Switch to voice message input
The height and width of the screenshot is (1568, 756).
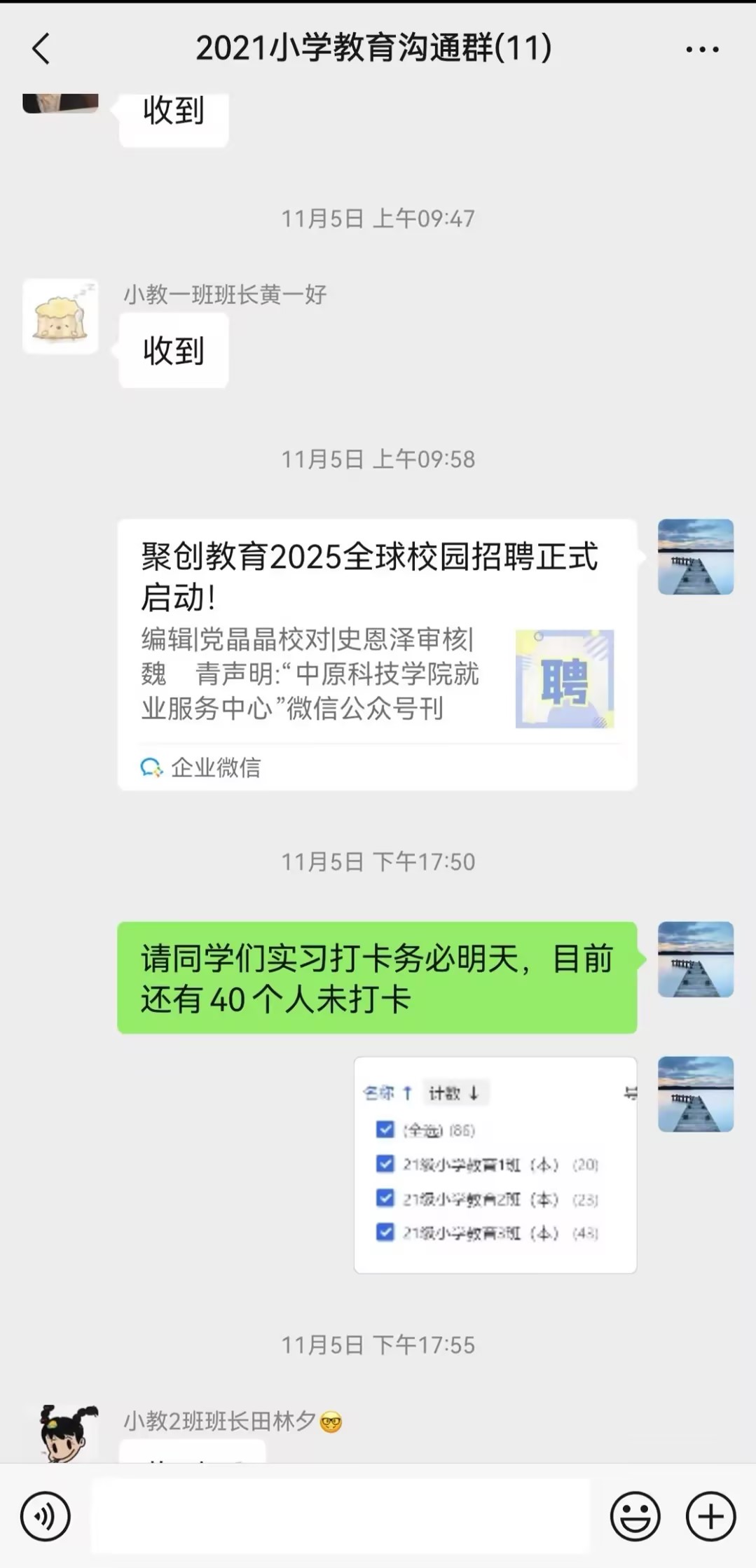pyautogui.click(x=46, y=1516)
